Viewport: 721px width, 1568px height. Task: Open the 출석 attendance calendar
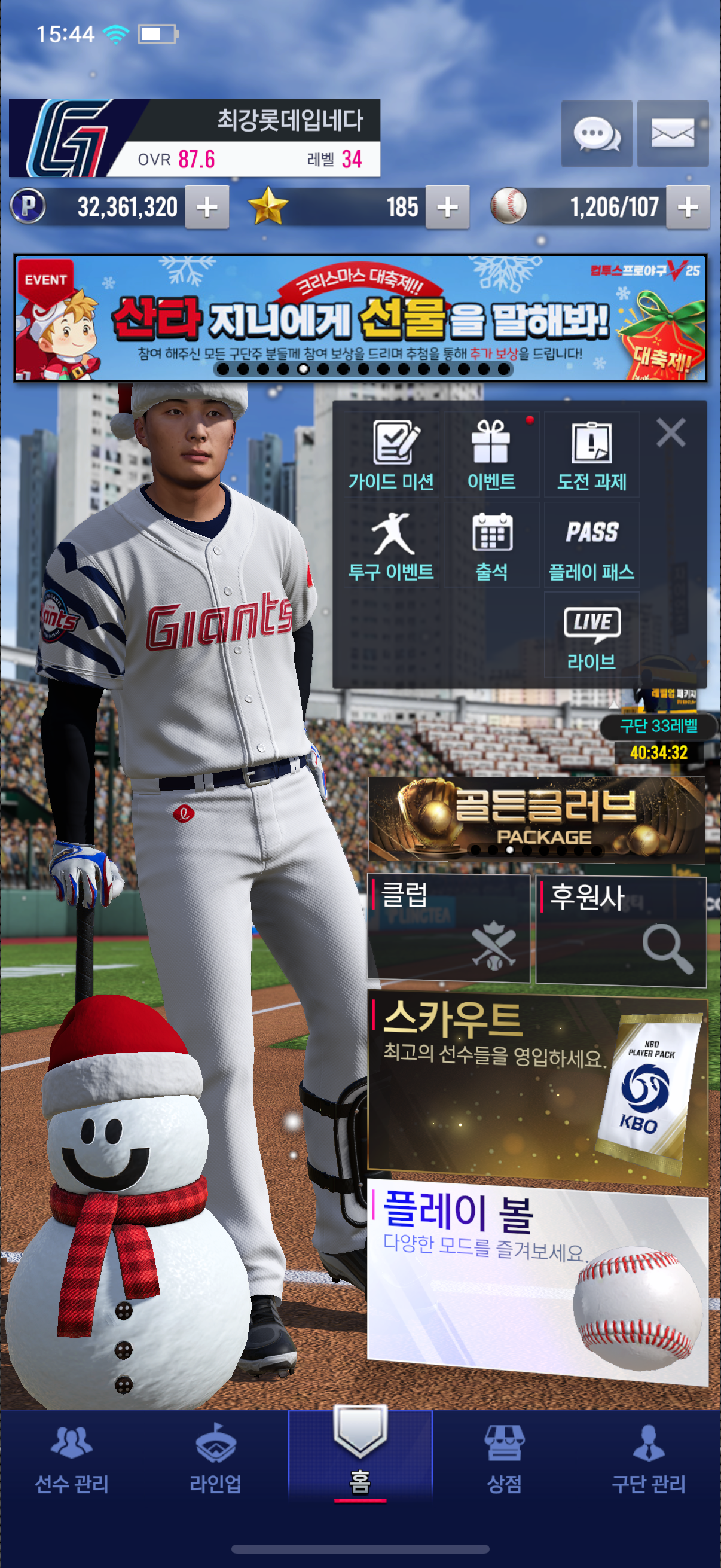tap(491, 545)
